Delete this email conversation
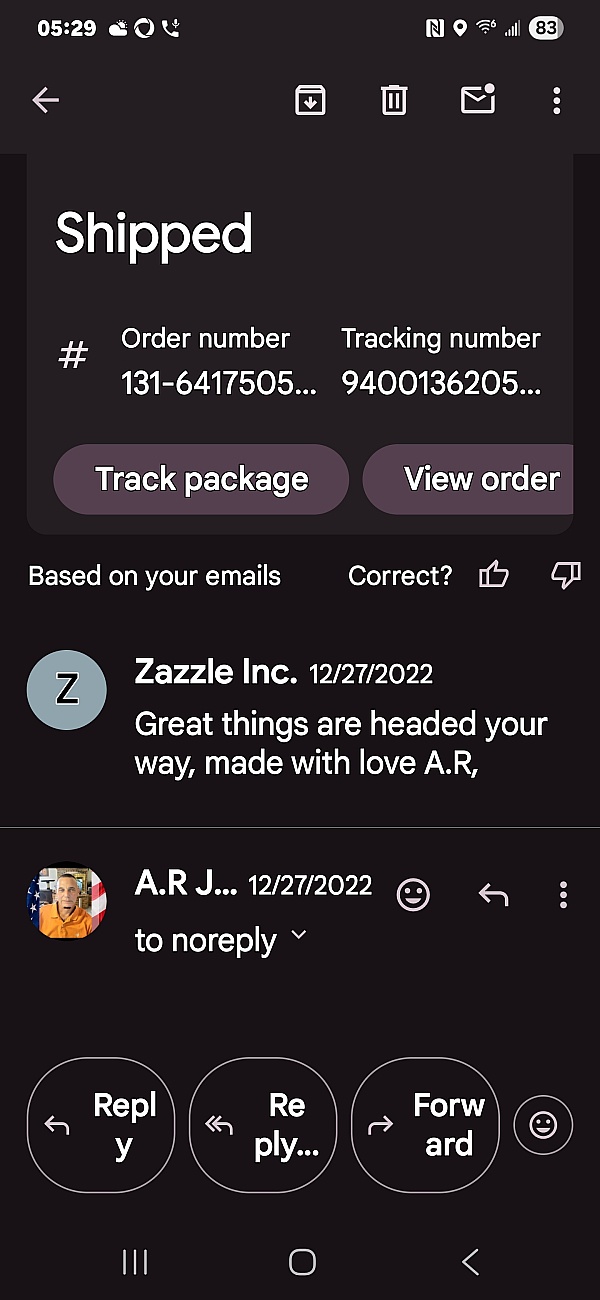This screenshot has width=600, height=1300. point(394,100)
